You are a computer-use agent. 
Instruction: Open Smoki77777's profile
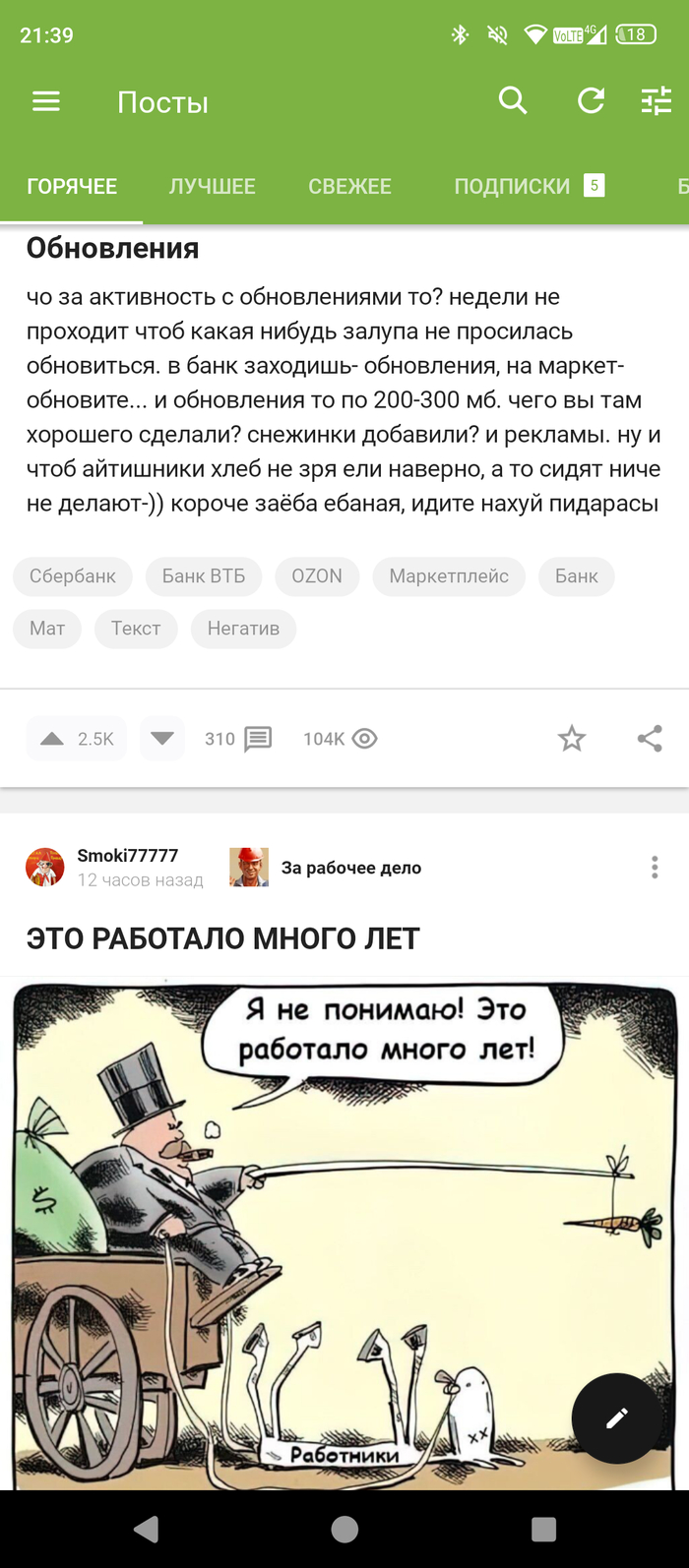128,856
